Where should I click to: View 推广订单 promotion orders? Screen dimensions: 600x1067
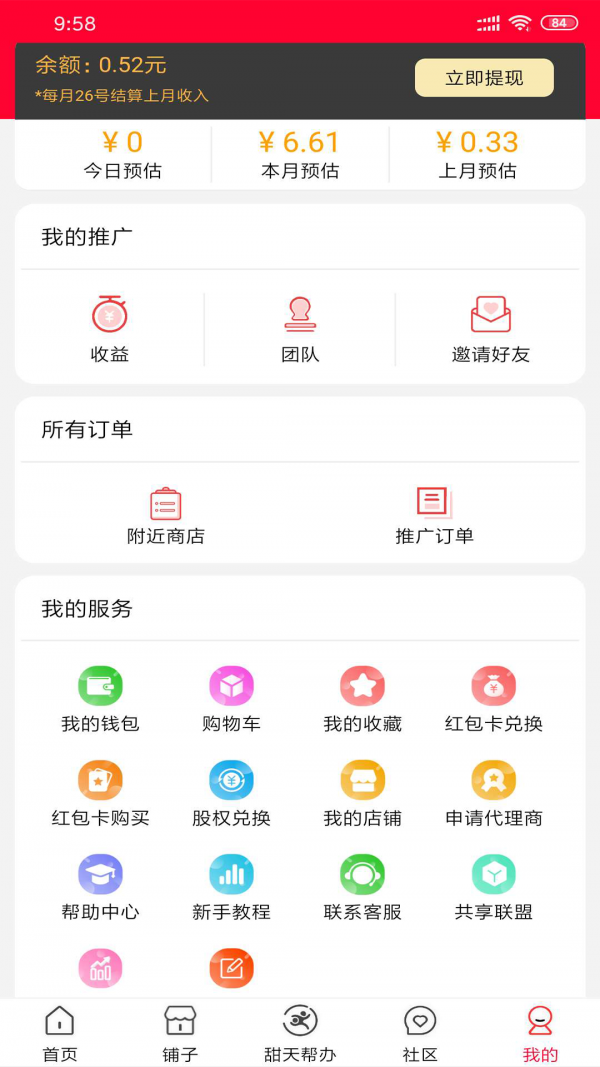tap(434, 516)
